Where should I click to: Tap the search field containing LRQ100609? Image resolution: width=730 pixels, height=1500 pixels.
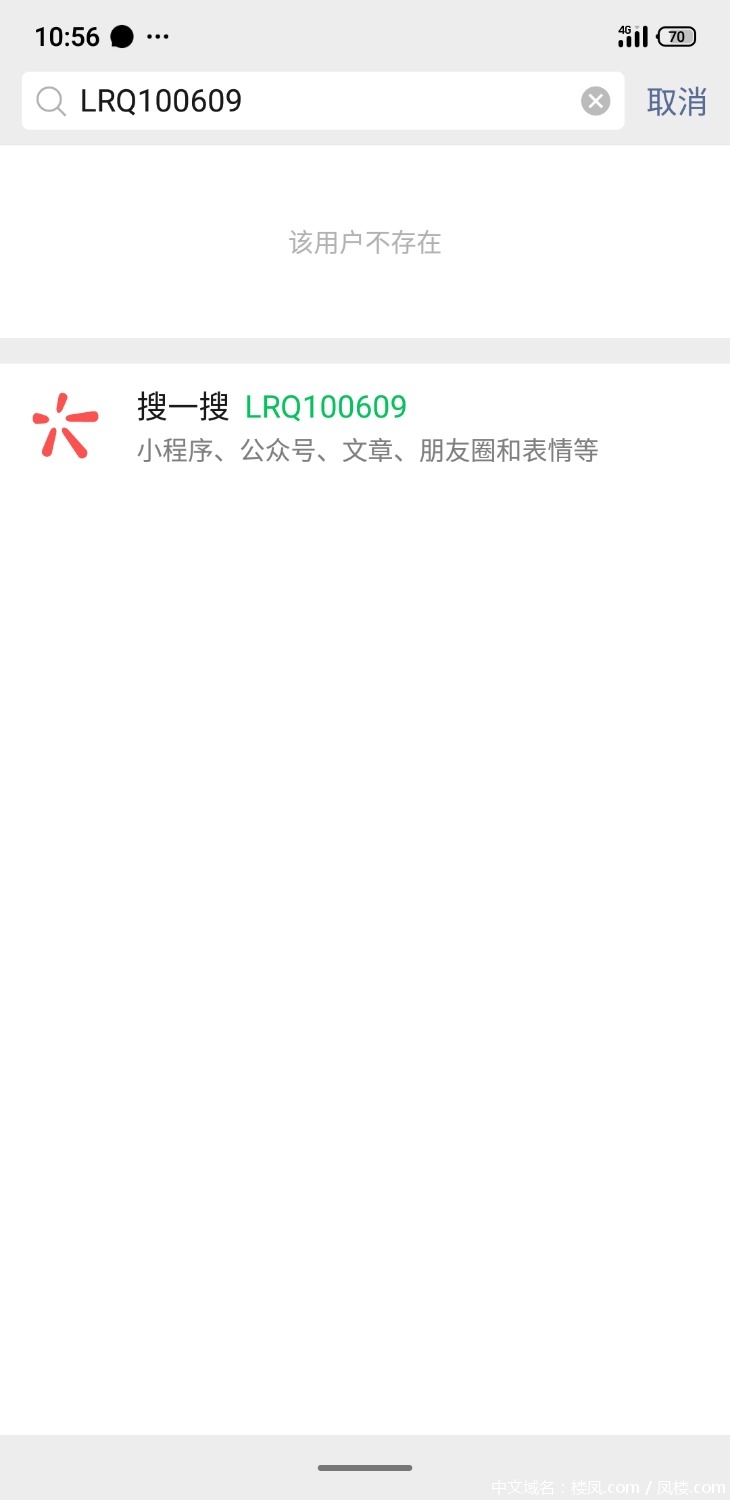click(323, 101)
